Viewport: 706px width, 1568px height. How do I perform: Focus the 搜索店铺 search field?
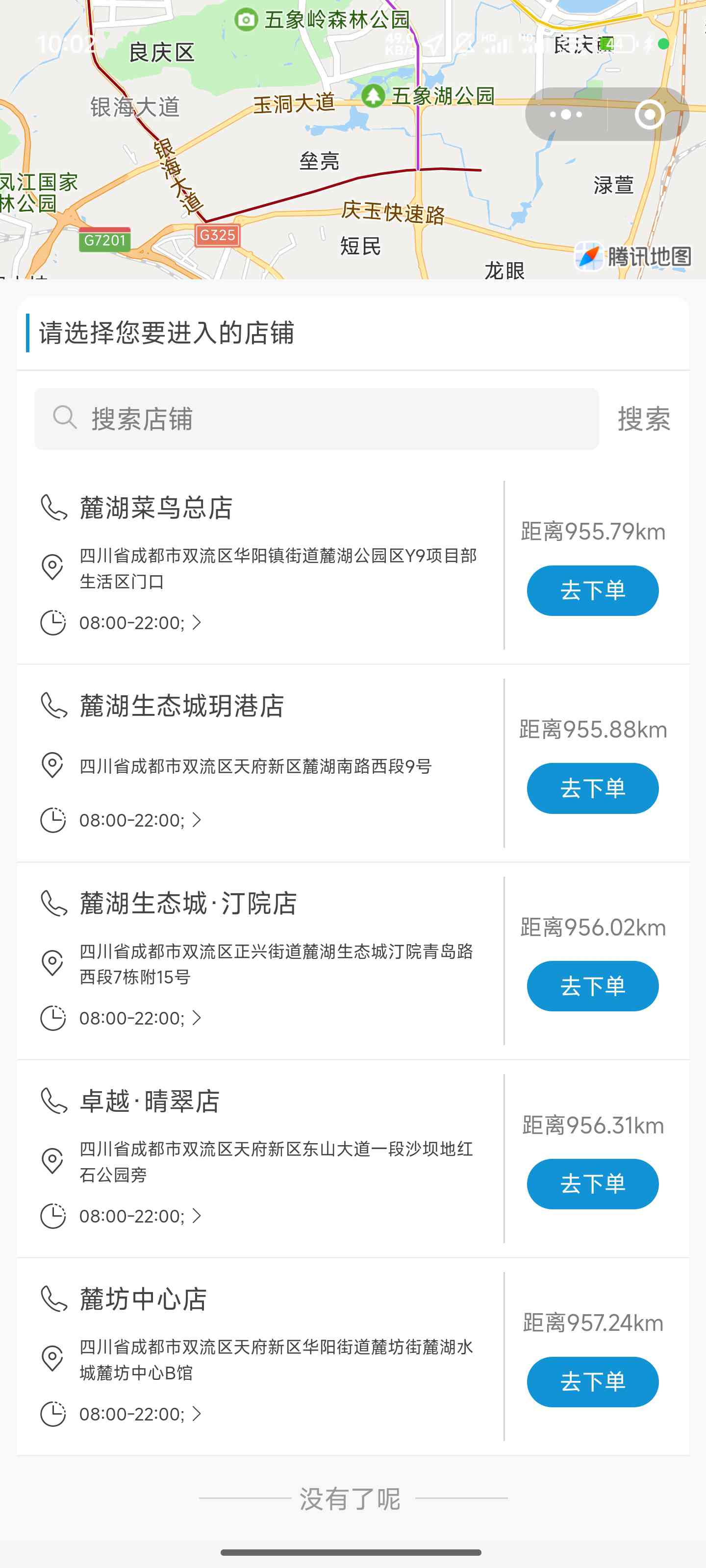(316, 419)
